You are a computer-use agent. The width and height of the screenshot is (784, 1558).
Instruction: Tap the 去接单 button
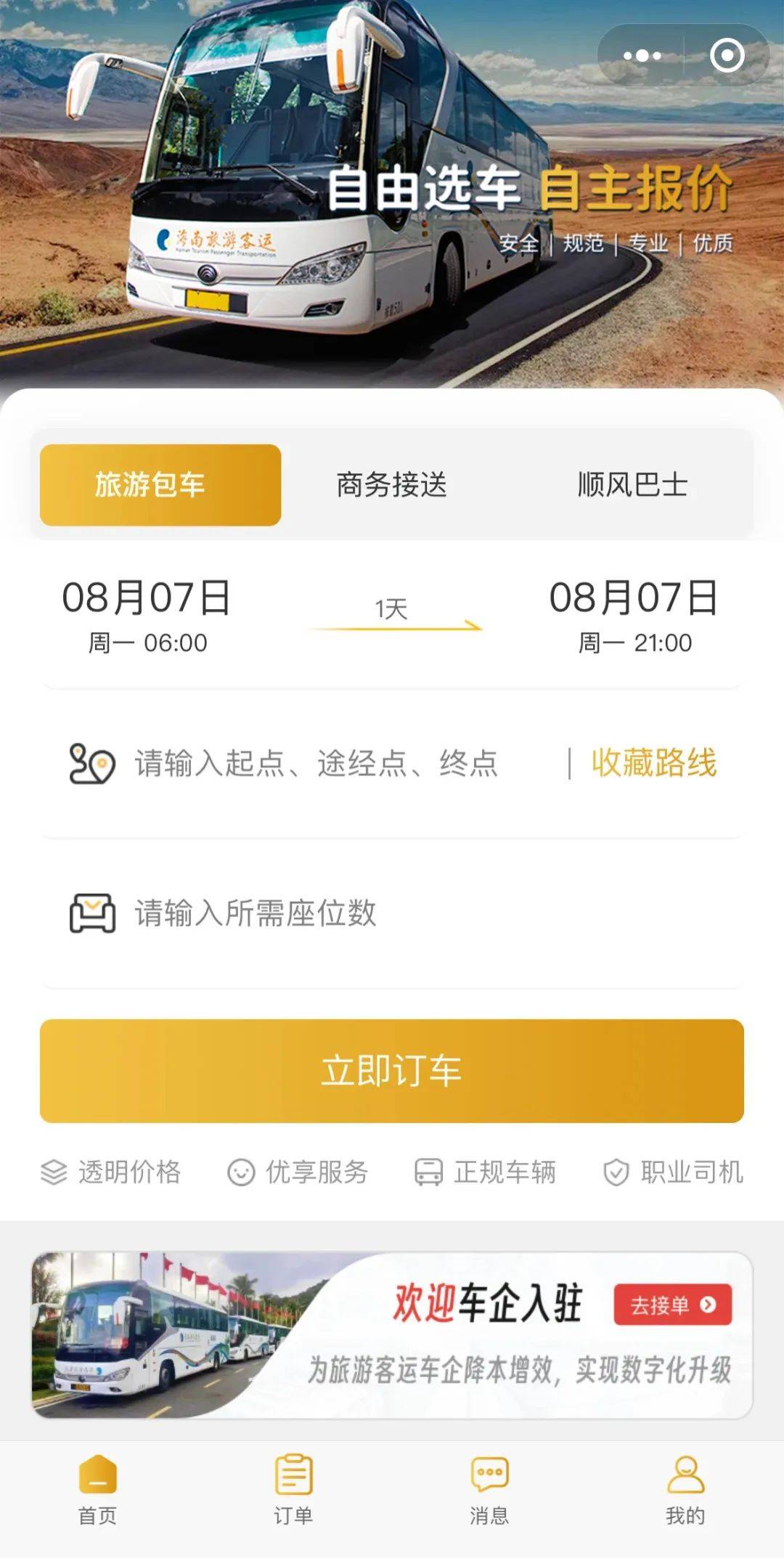pyautogui.click(x=672, y=1305)
